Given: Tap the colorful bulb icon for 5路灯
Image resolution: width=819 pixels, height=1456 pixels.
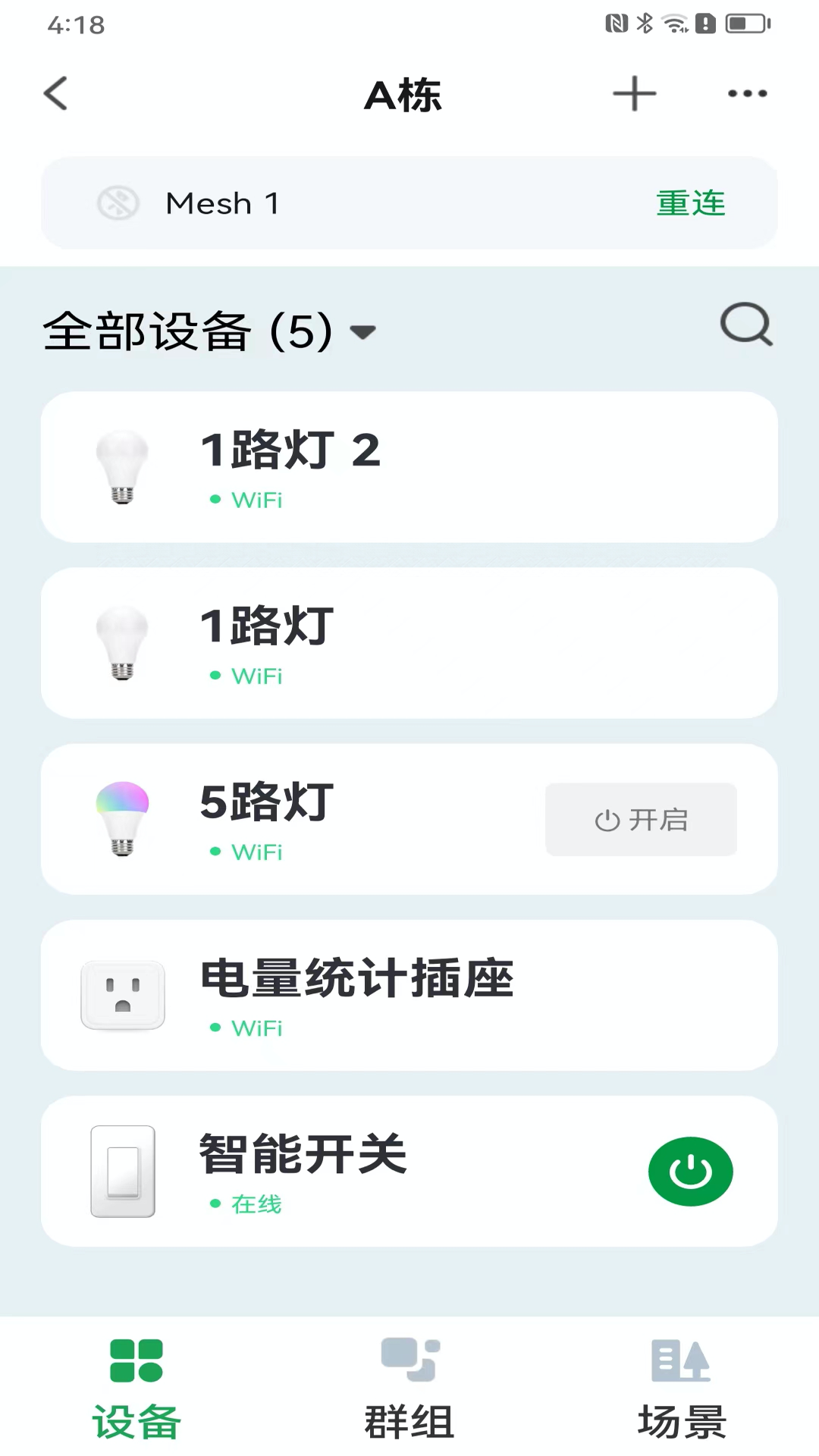Looking at the screenshot, I should tap(123, 820).
